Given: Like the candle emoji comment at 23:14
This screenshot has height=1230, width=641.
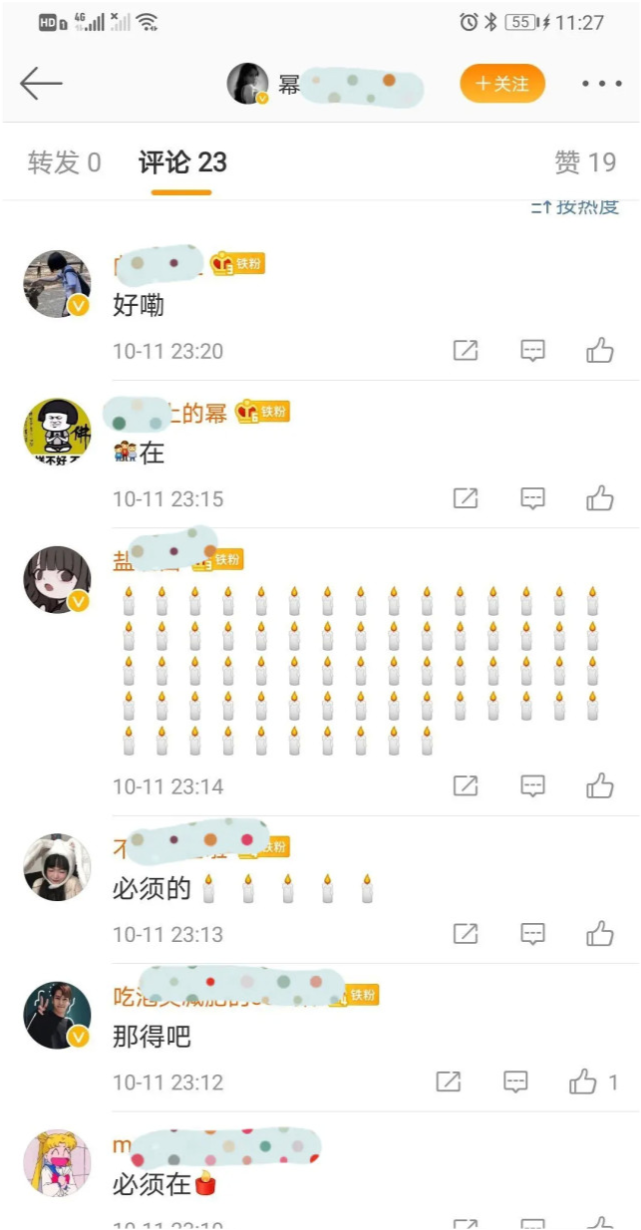Looking at the screenshot, I should [600, 786].
